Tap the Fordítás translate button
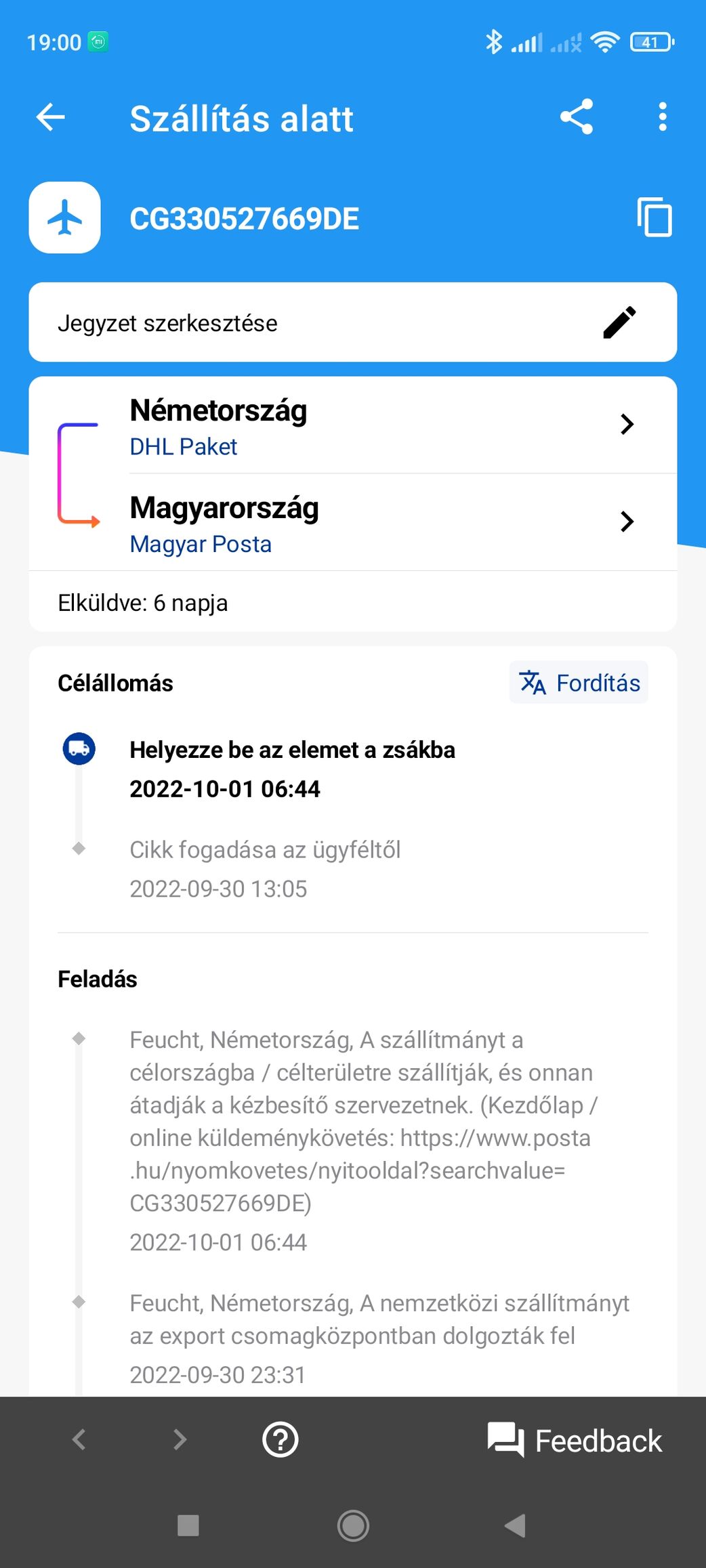Viewport: 706px width, 1568px height. tap(579, 683)
